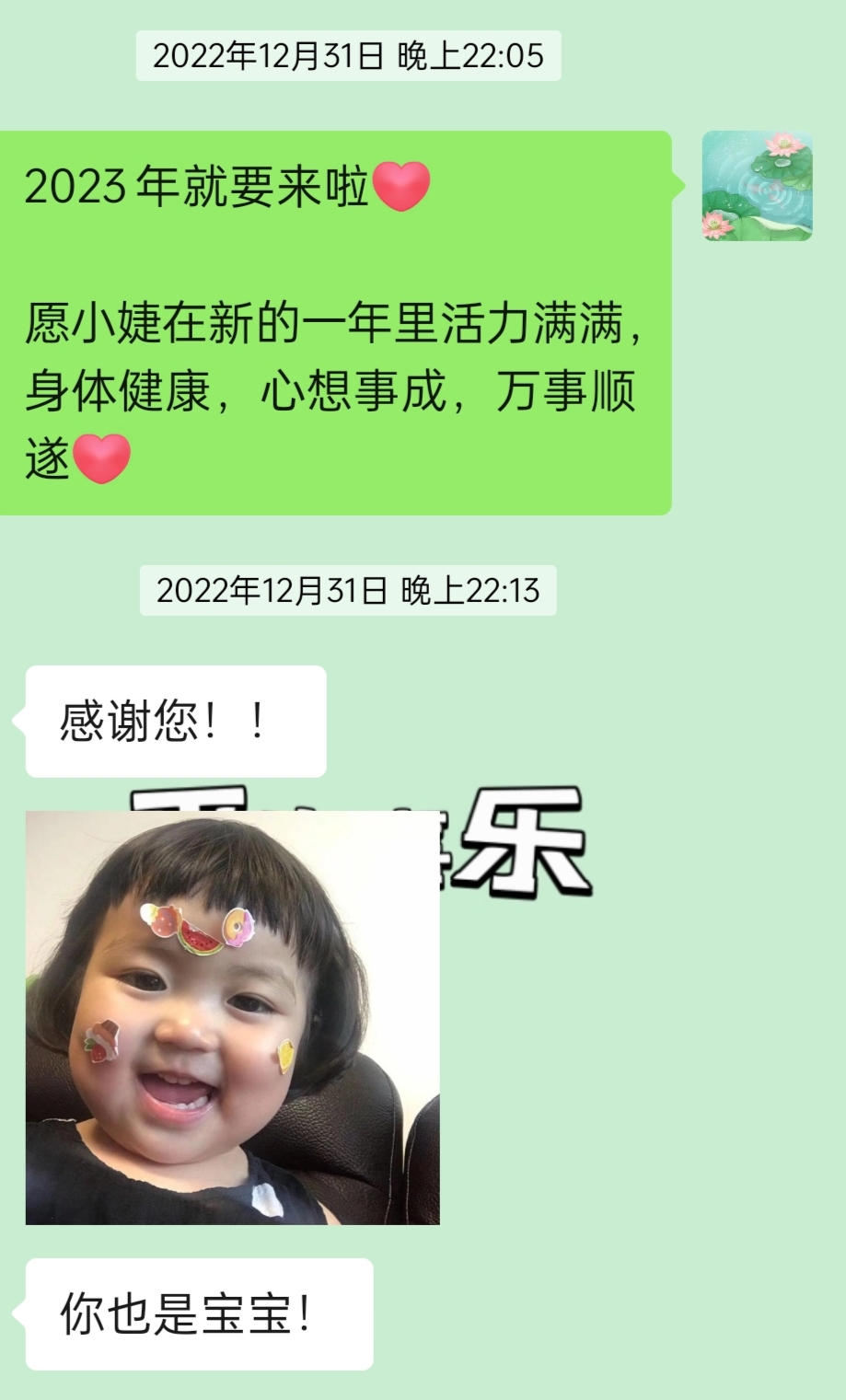
Task: Open the lotus avatar profile
Action: point(757,186)
